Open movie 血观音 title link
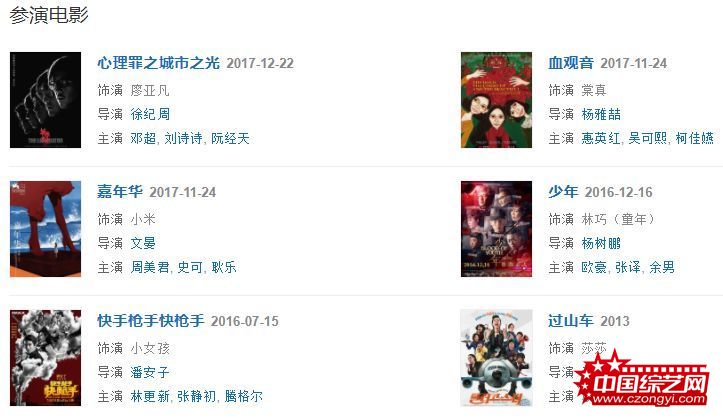This screenshot has width=723, height=418. (x=570, y=63)
